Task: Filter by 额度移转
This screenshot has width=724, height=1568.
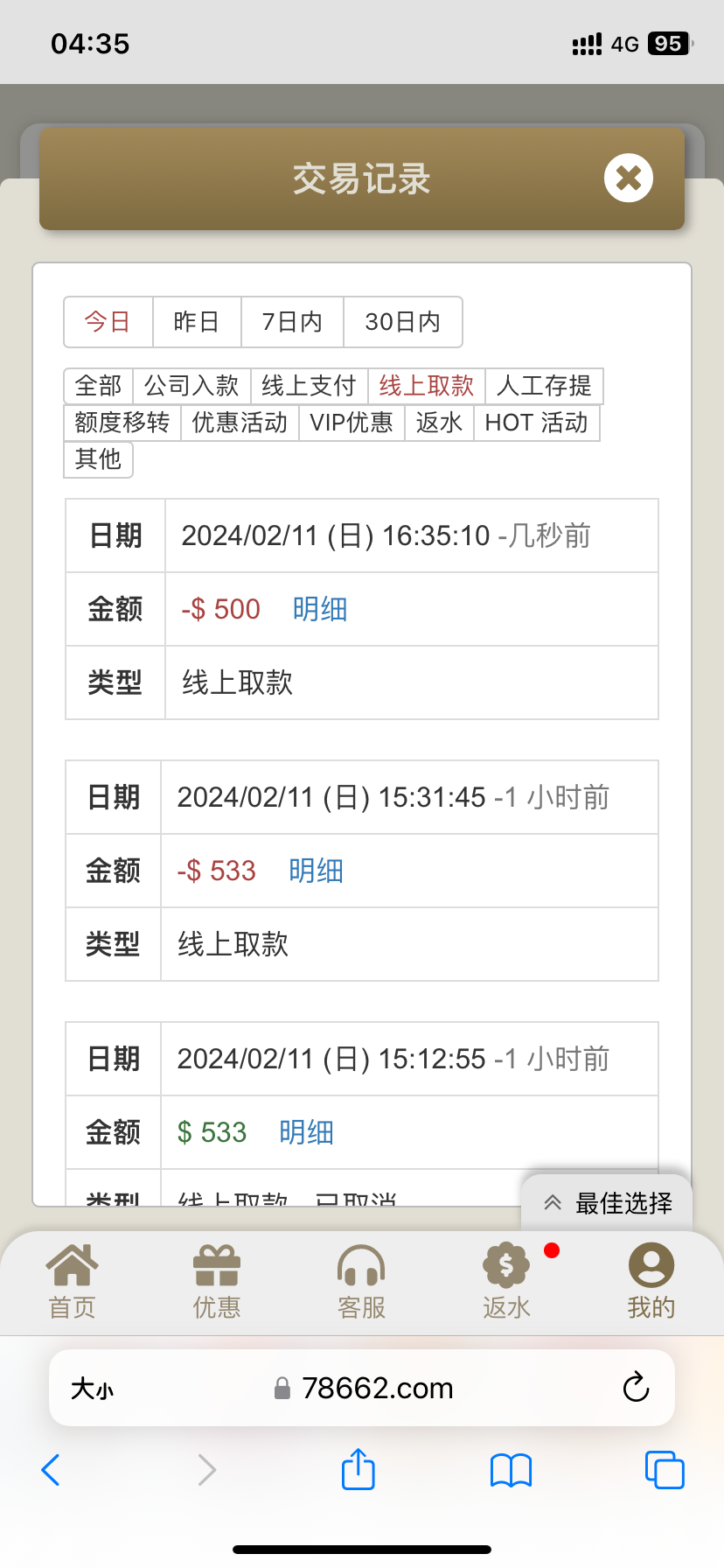Action: point(122,423)
